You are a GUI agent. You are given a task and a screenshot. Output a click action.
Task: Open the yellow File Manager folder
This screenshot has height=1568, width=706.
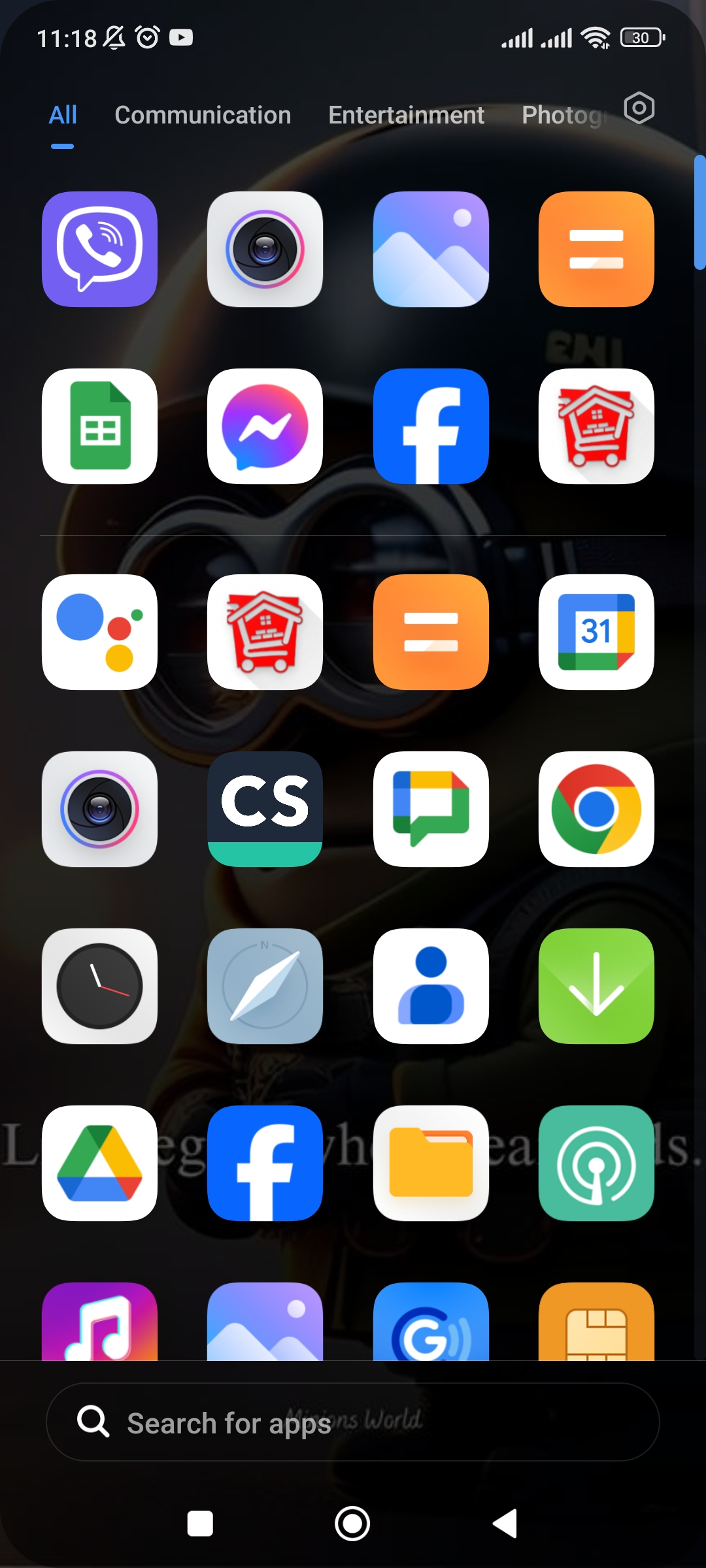pos(431,1163)
